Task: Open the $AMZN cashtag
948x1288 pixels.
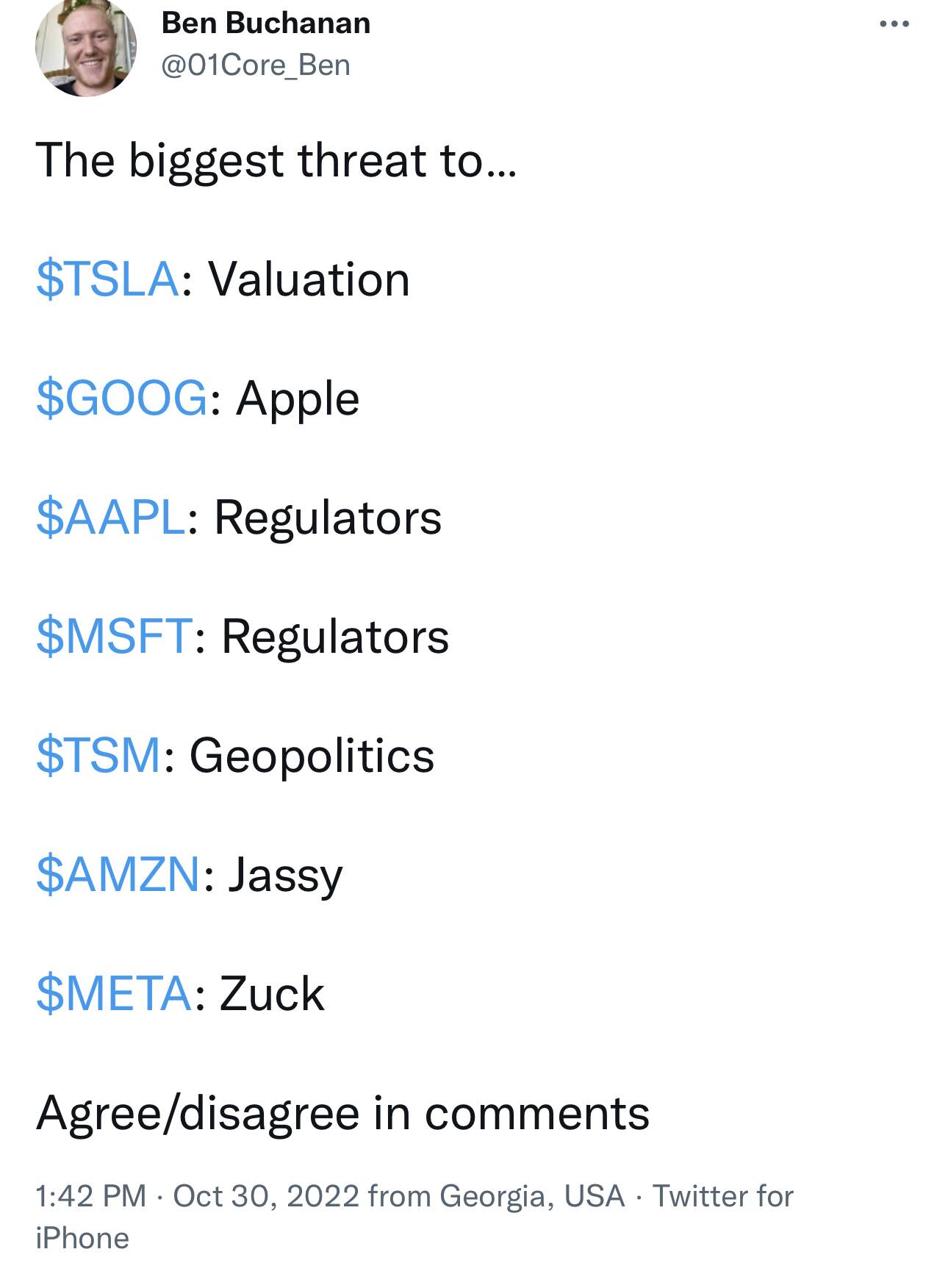Action: coord(118,875)
